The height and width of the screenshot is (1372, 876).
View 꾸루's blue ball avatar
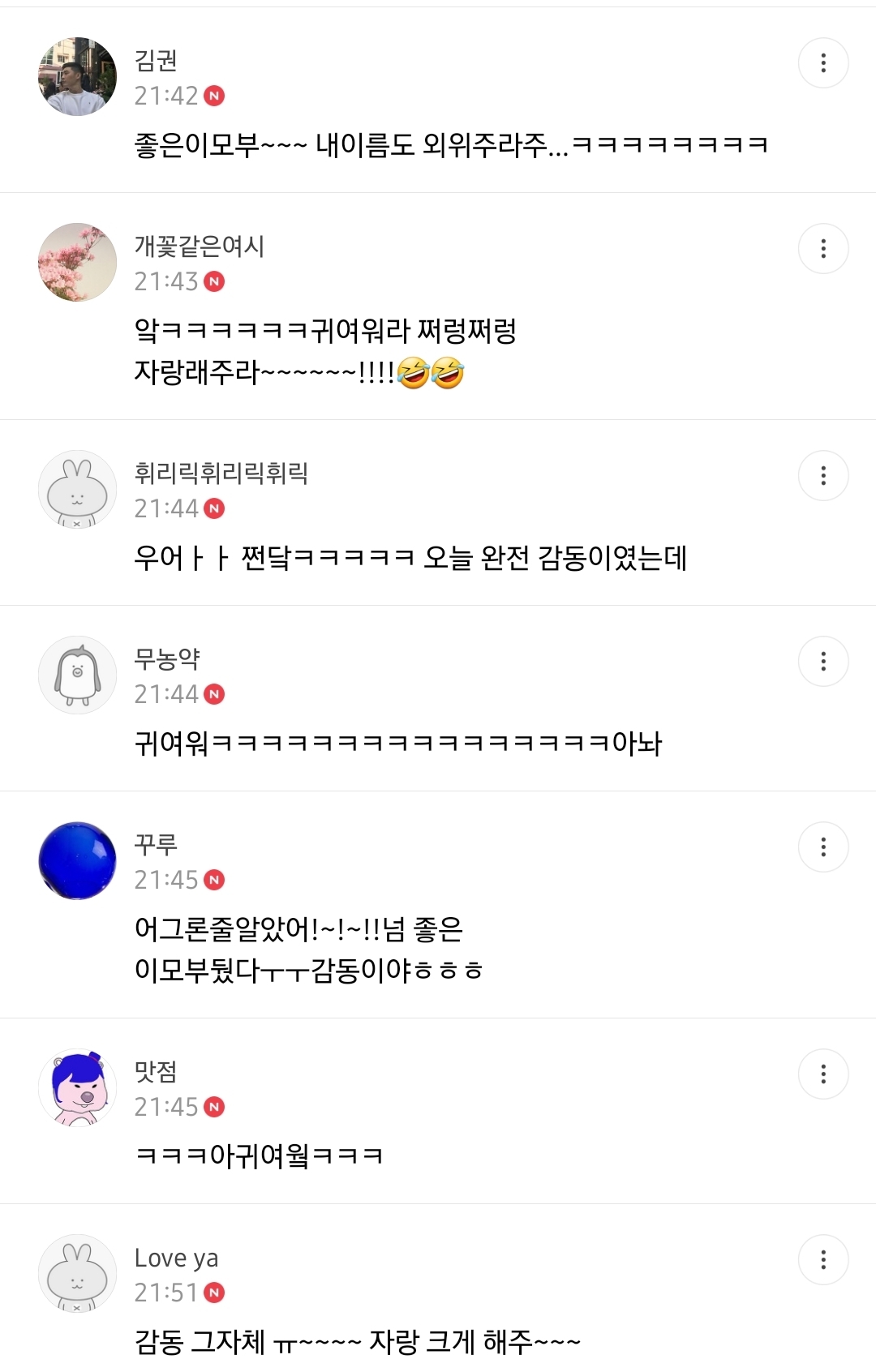(x=77, y=860)
